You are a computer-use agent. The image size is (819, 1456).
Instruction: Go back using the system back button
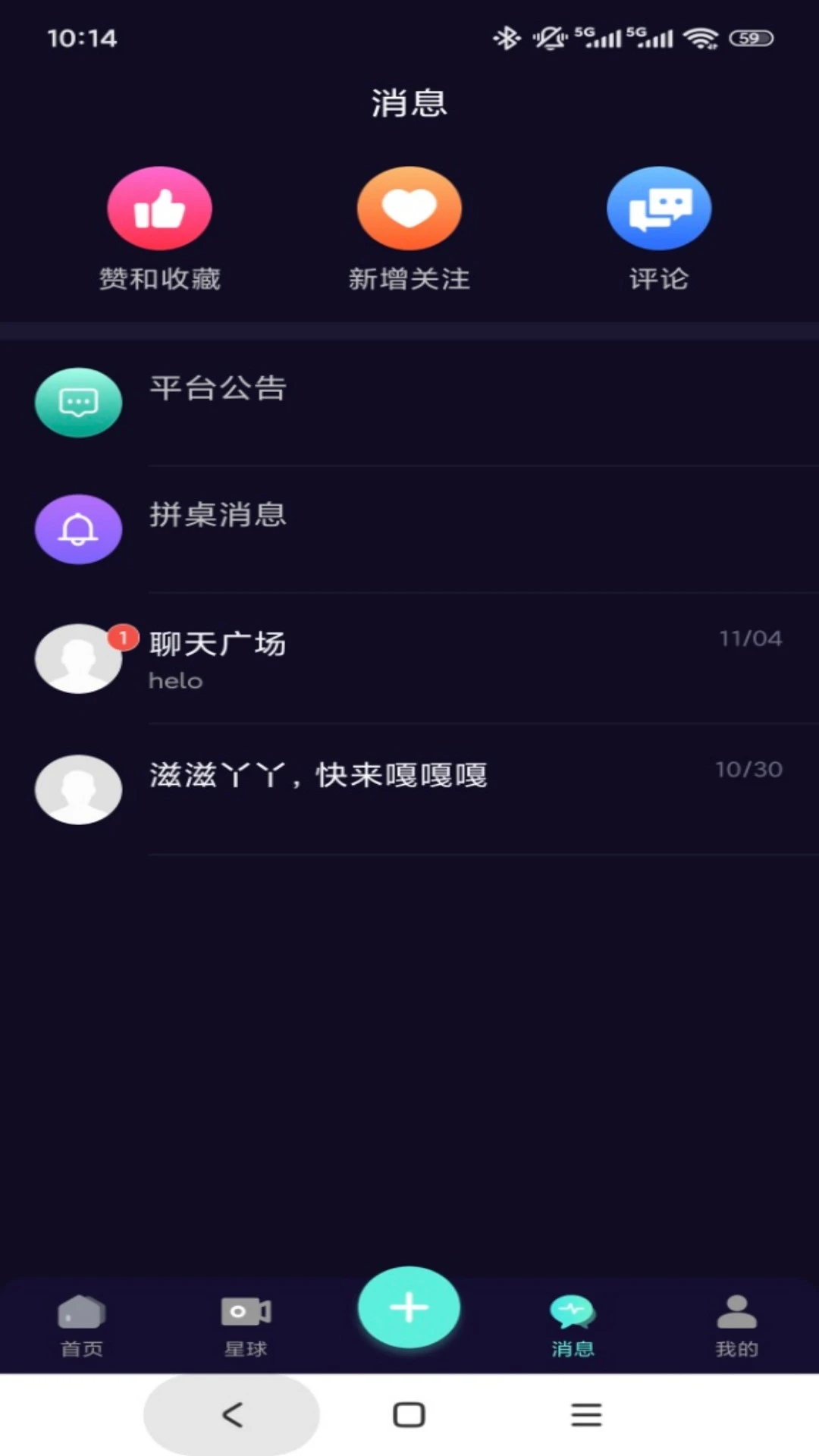tap(232, 1414)
